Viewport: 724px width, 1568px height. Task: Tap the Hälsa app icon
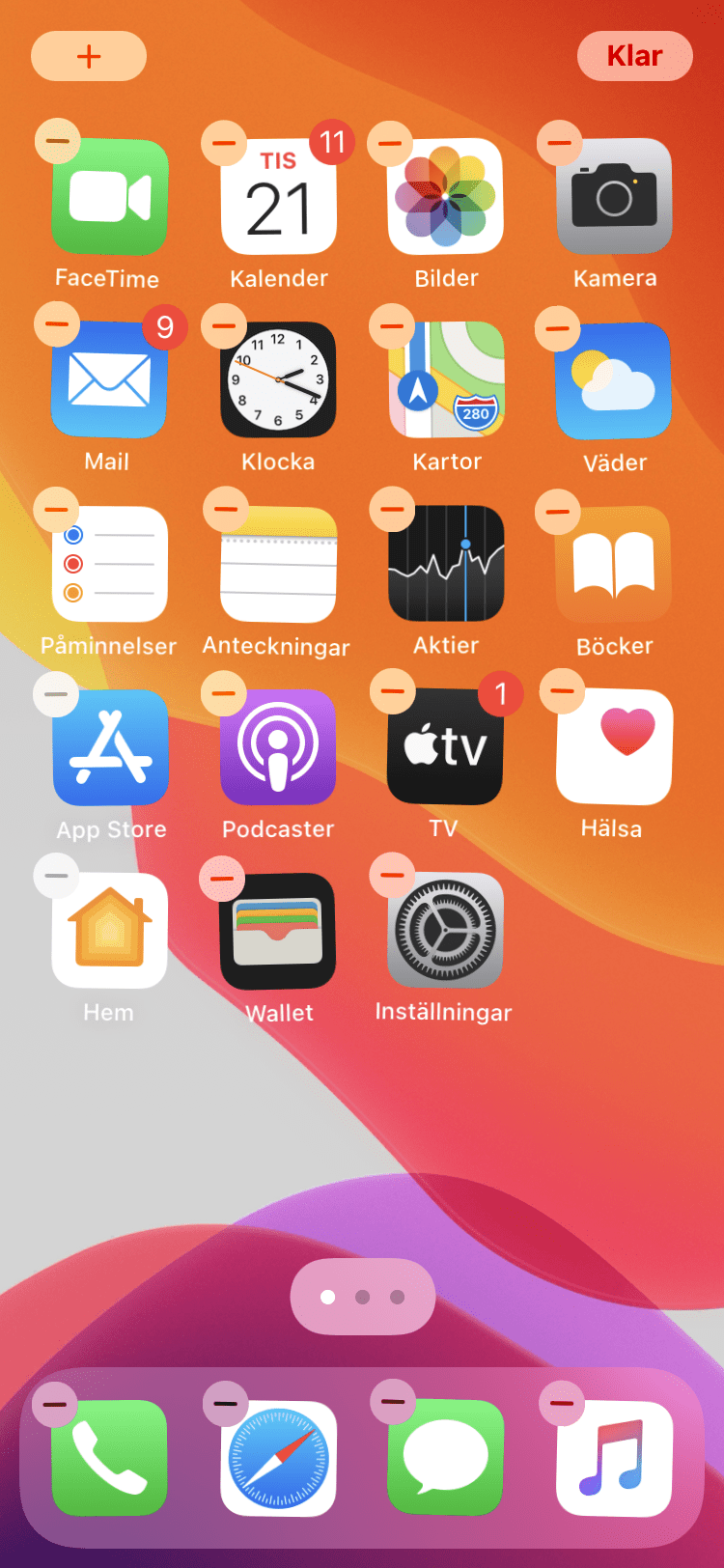[x=614, y=747]
